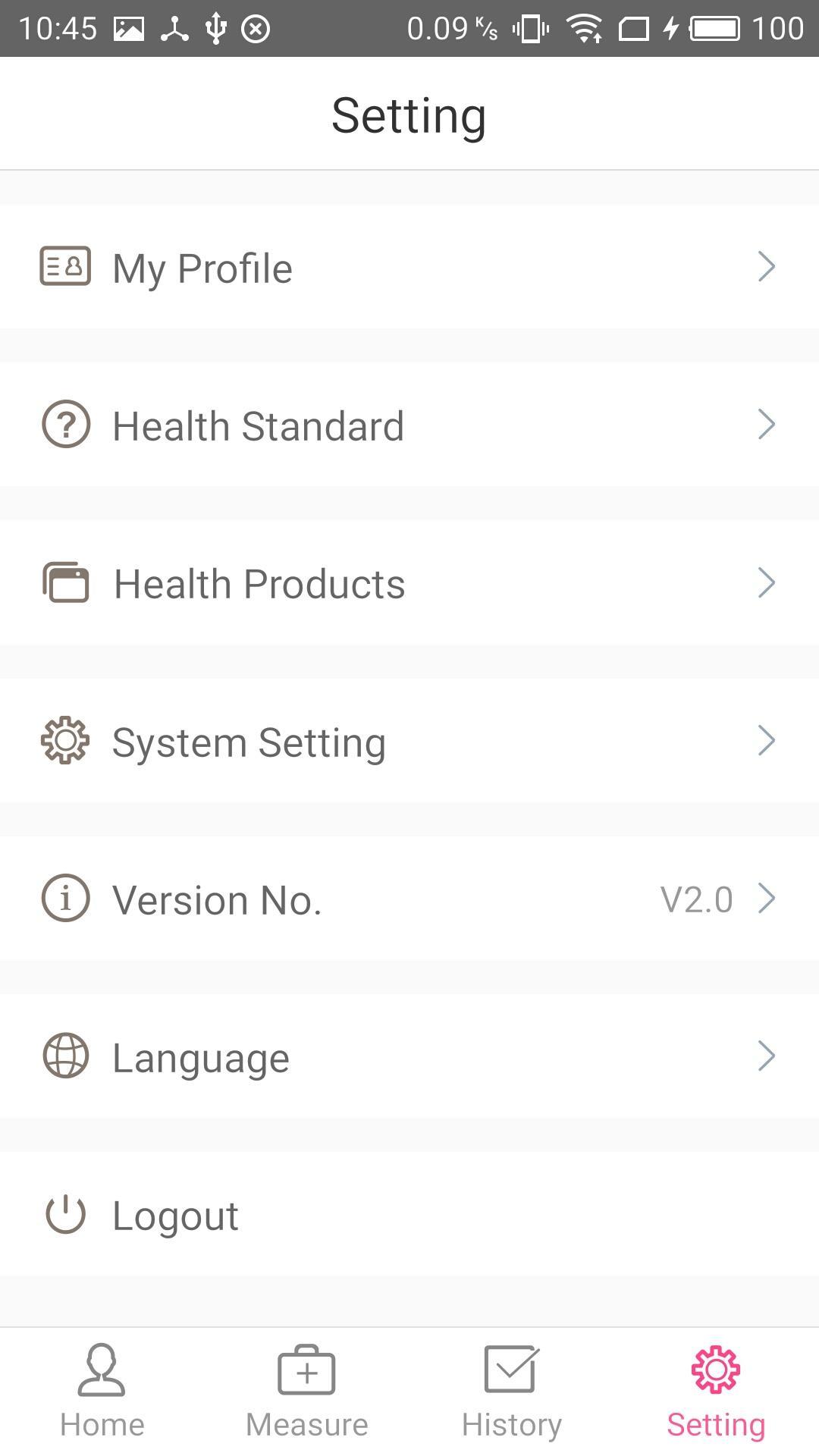This screenshot has width=819, height=1456.
Task: Select the Setting tab
Action: coord(717,1392)
